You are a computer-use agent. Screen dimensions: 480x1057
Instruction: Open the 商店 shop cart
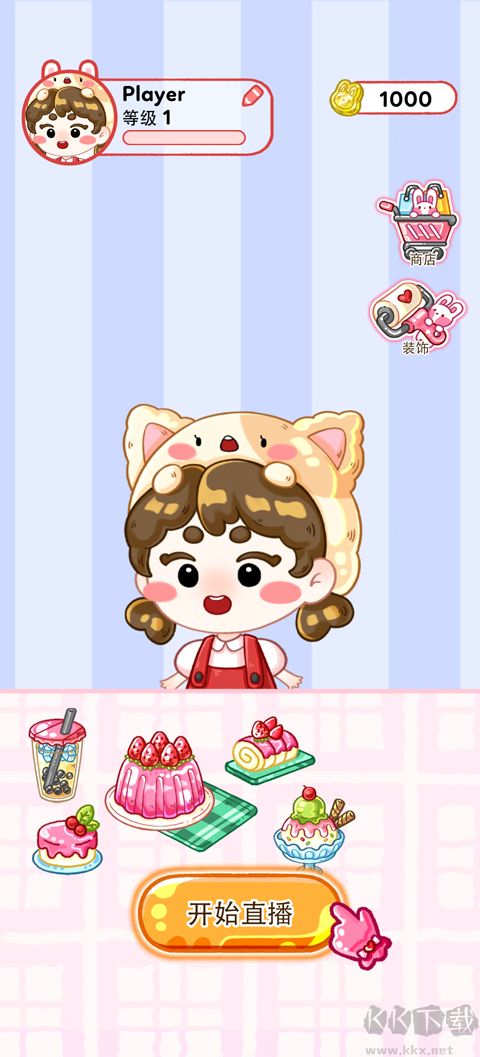[x=419, y=222]
